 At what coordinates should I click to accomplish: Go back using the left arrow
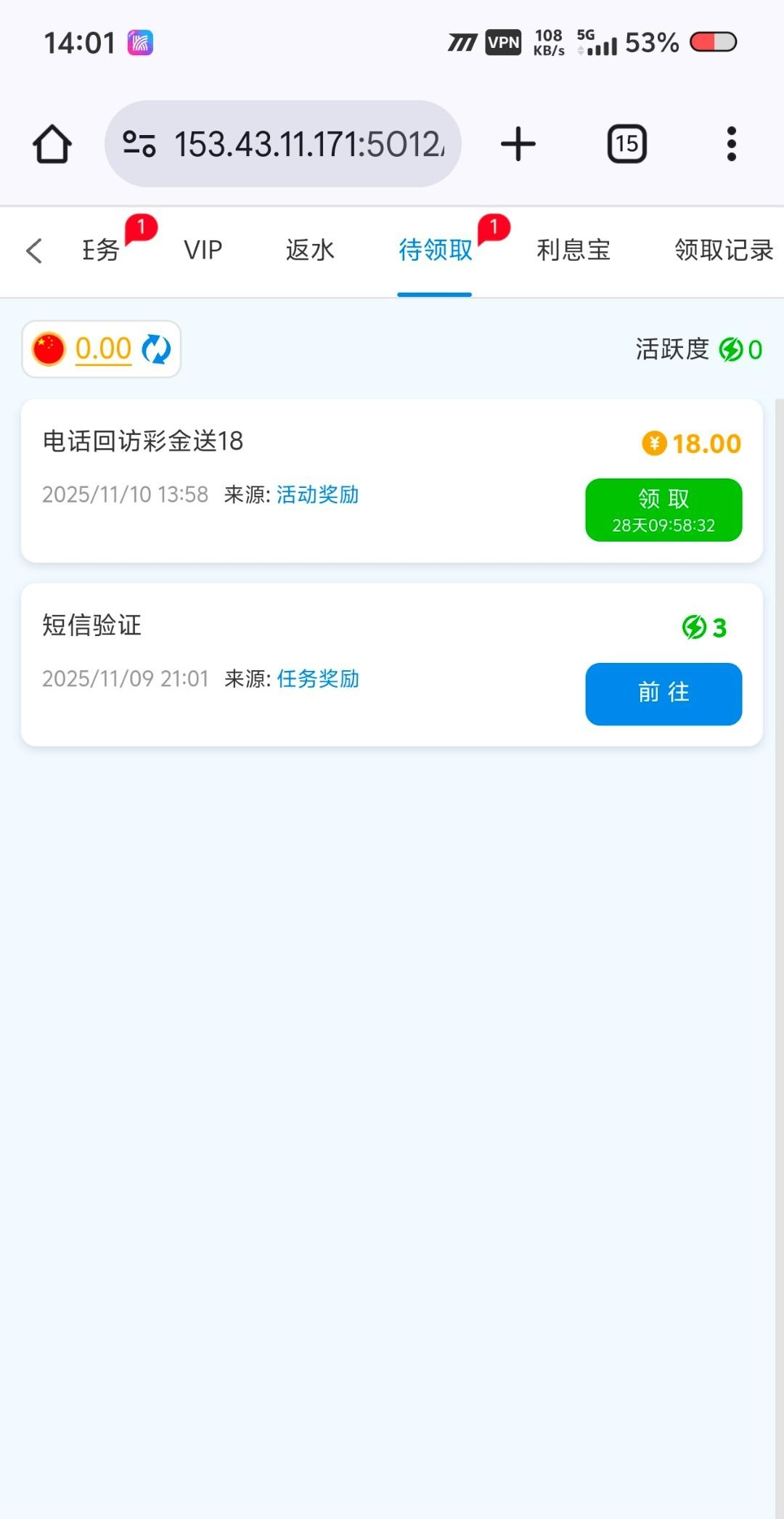34,251
